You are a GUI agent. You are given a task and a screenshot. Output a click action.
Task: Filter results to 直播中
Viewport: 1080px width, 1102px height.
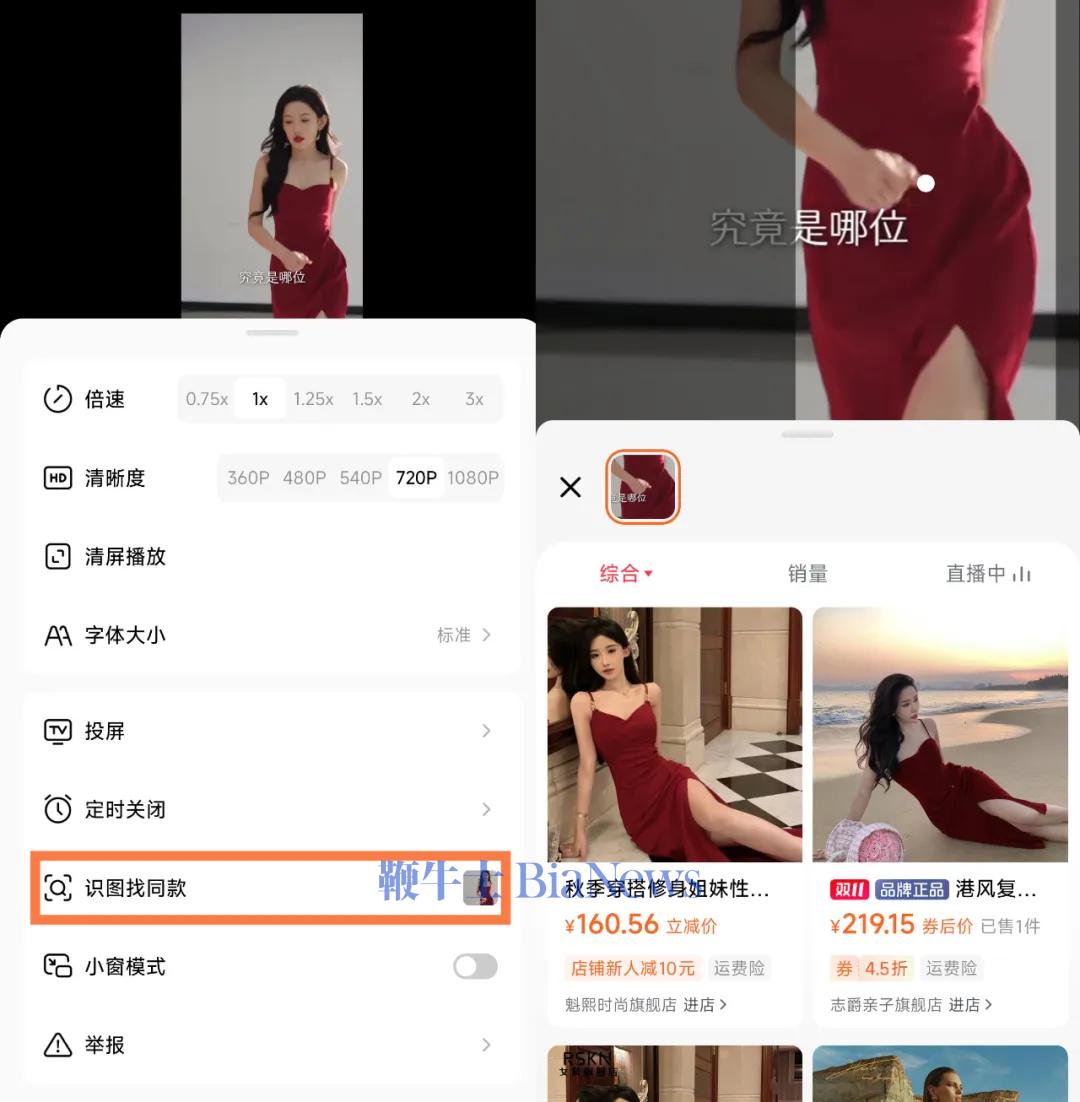(987, 574)
